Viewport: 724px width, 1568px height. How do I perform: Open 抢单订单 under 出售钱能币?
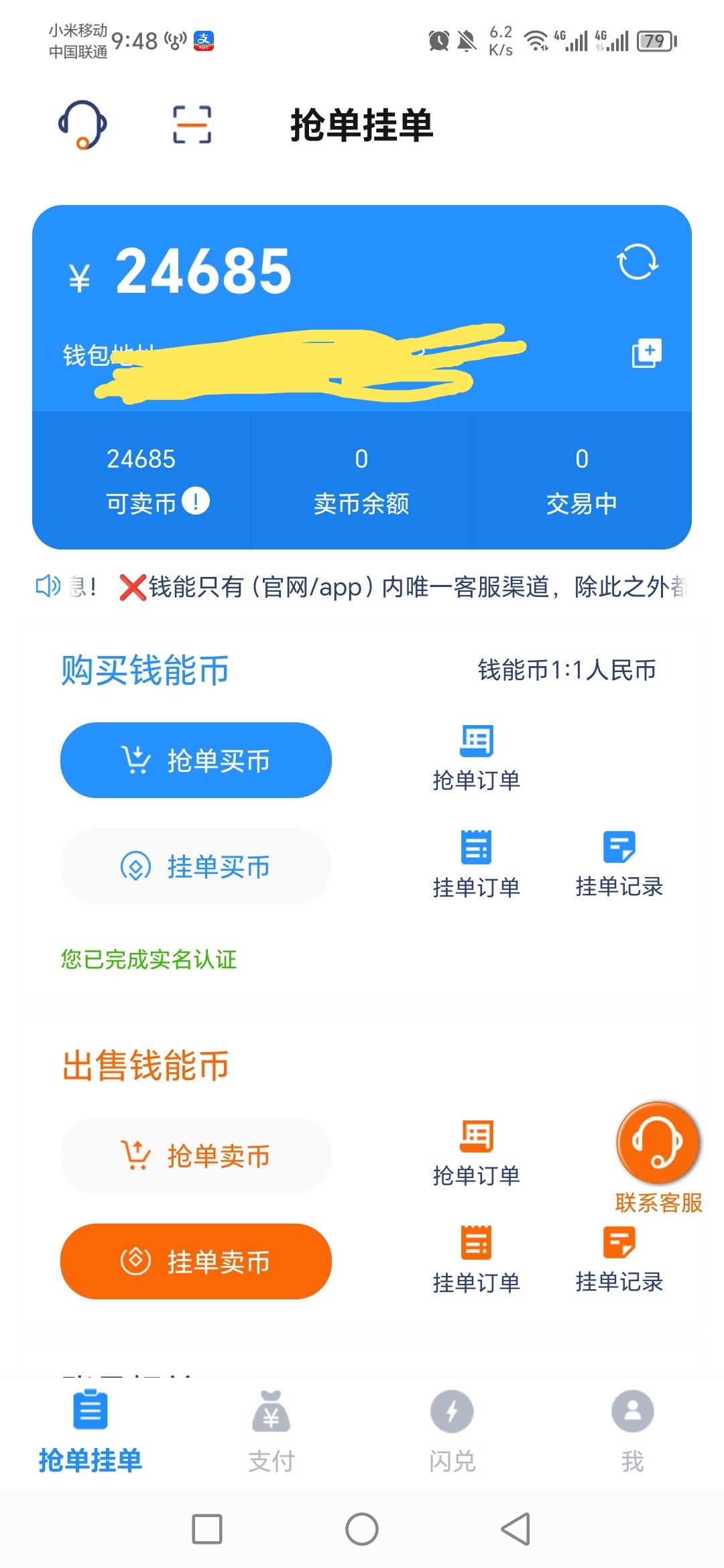[x=477, y=1153]
